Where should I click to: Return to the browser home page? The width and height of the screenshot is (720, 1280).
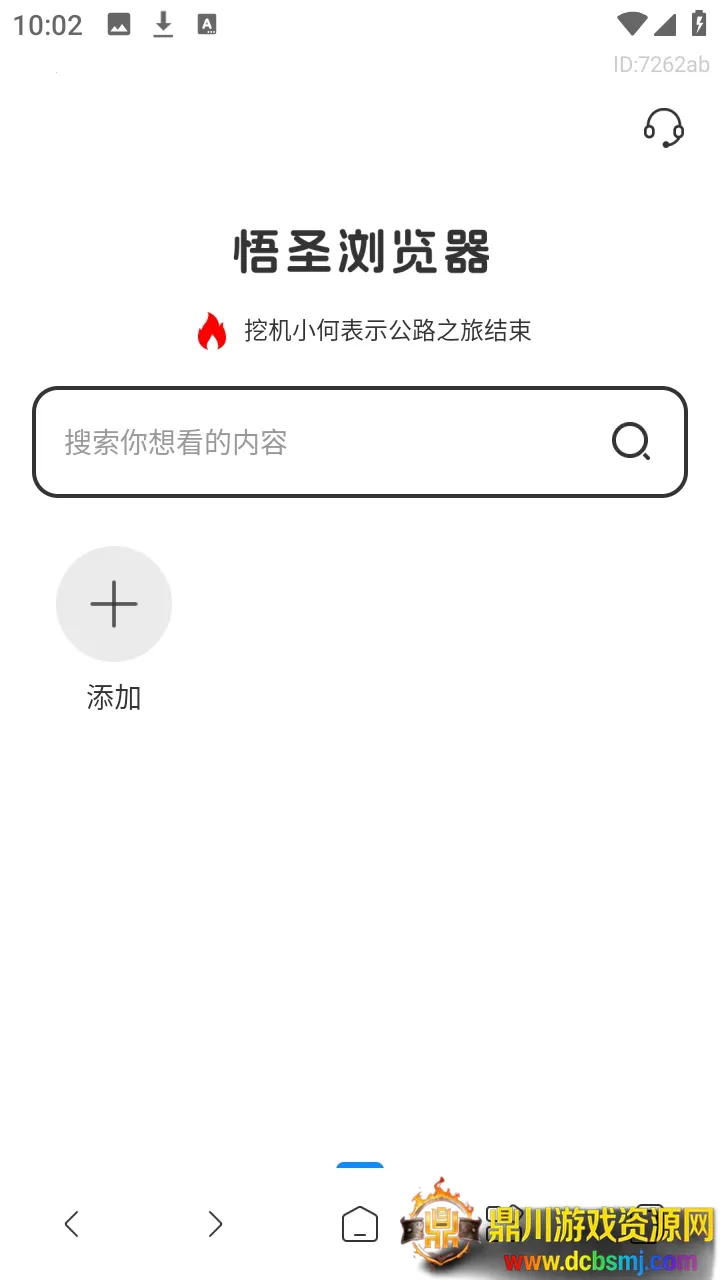pyautogui.click(x=360, y=1223)
